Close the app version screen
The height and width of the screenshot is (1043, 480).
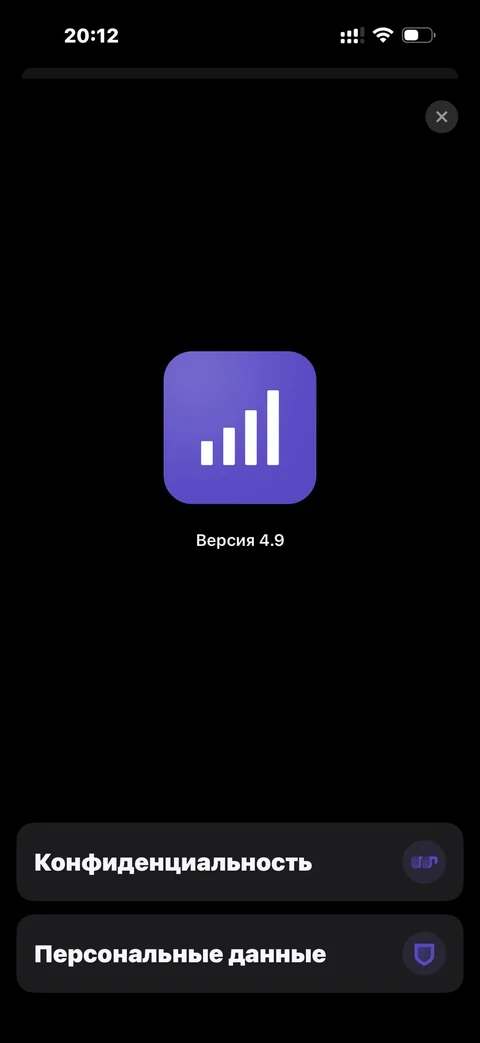point(441,117)
